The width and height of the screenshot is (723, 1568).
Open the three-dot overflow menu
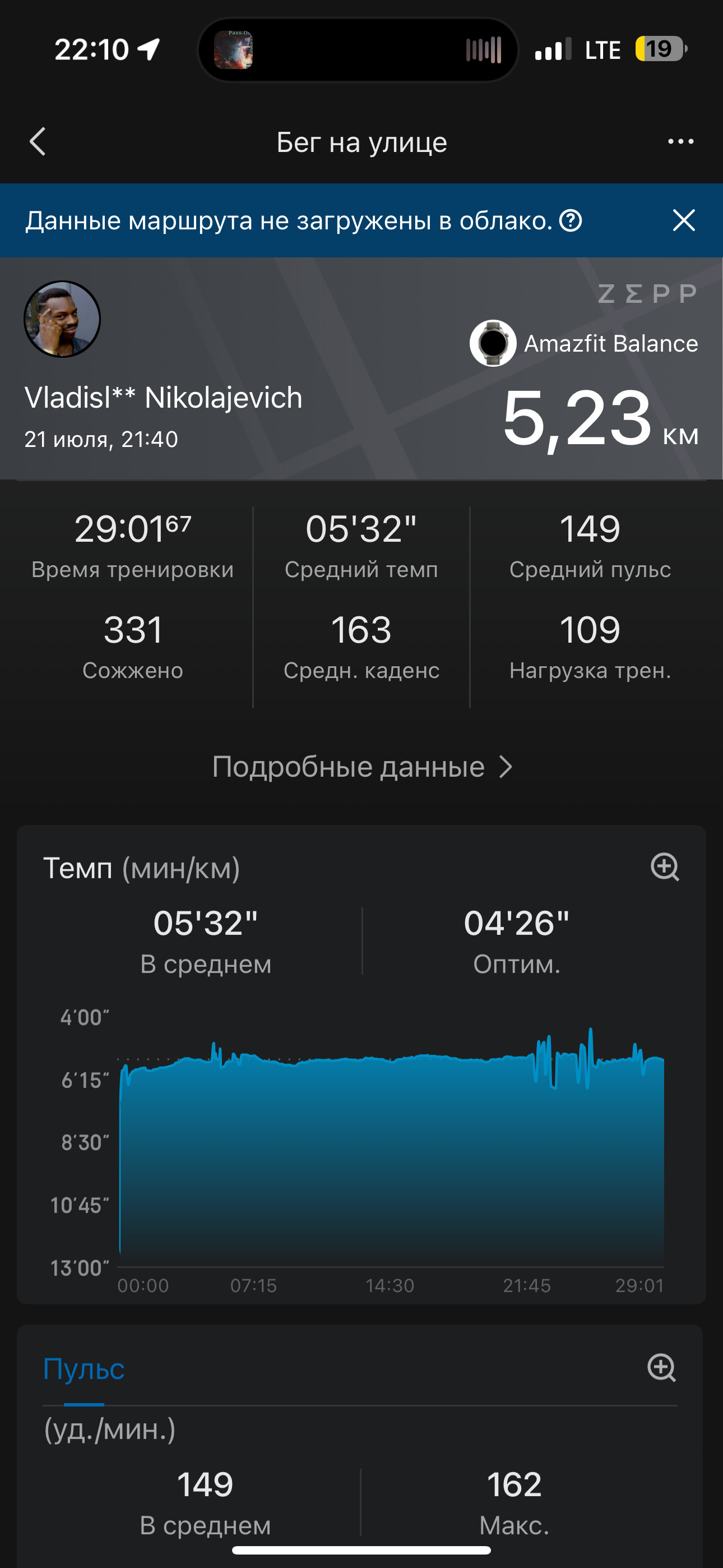pos(680,142)
